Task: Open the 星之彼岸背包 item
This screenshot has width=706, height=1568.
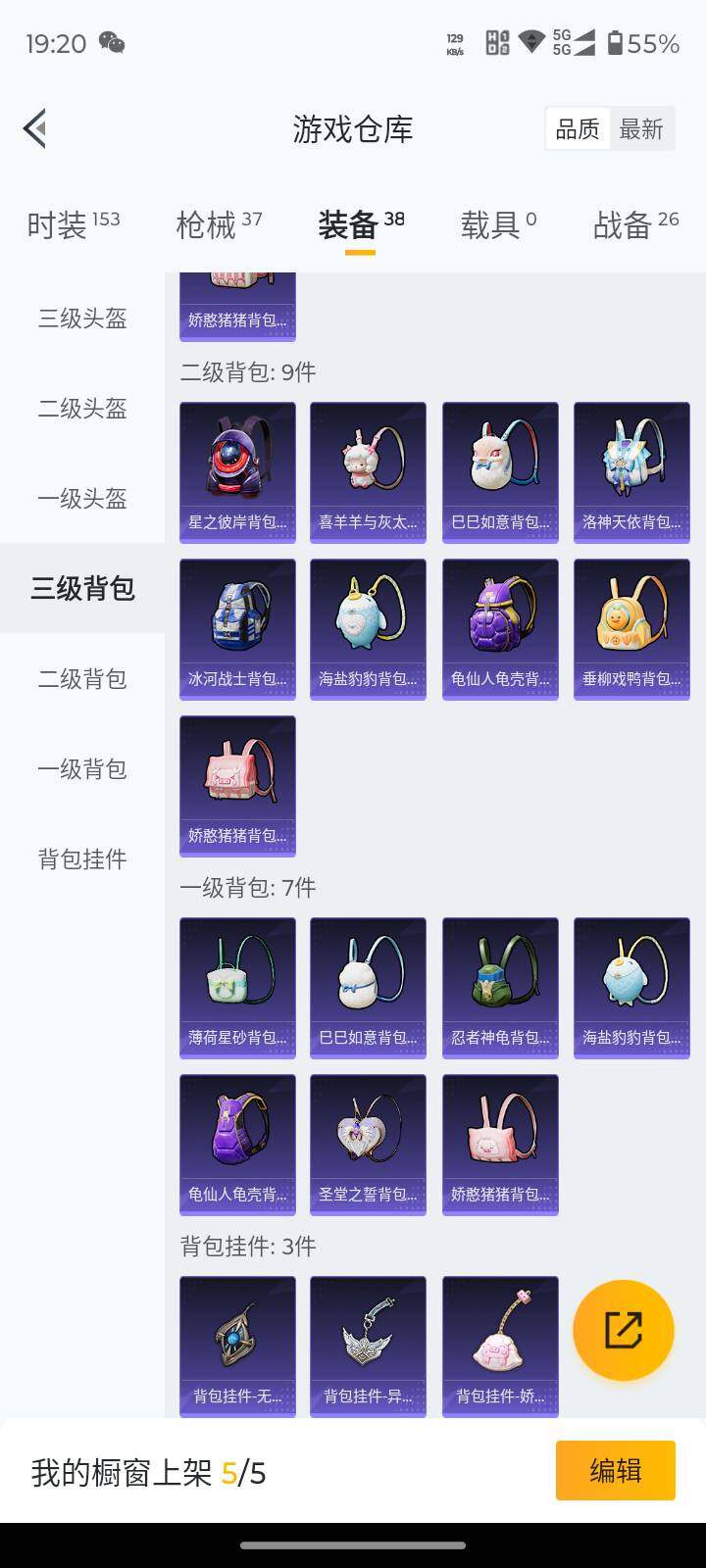Action: coord(237,471)
